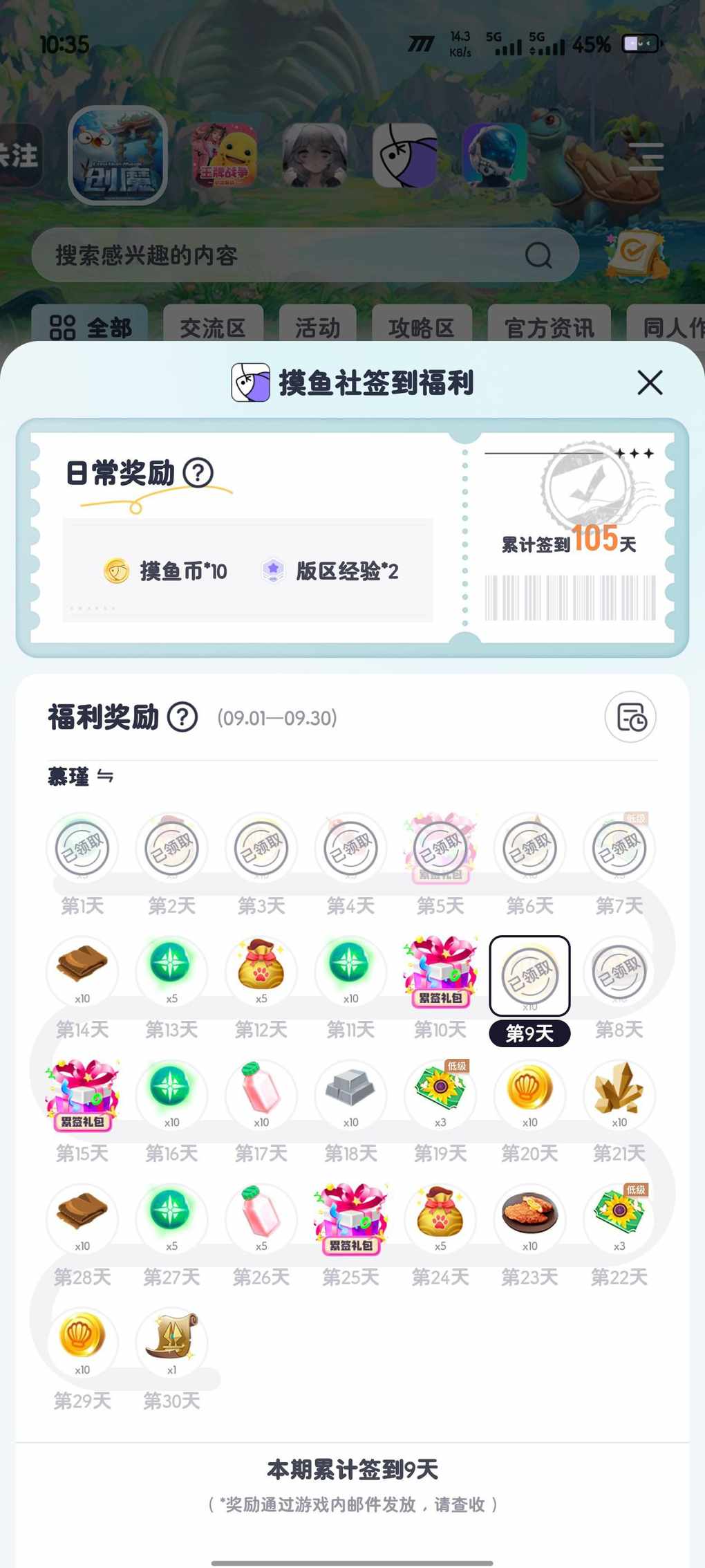This screenshot has height=1568, width=705.
Task: Open the 福利奖励 help icon
Action: [x=183, y=717]
